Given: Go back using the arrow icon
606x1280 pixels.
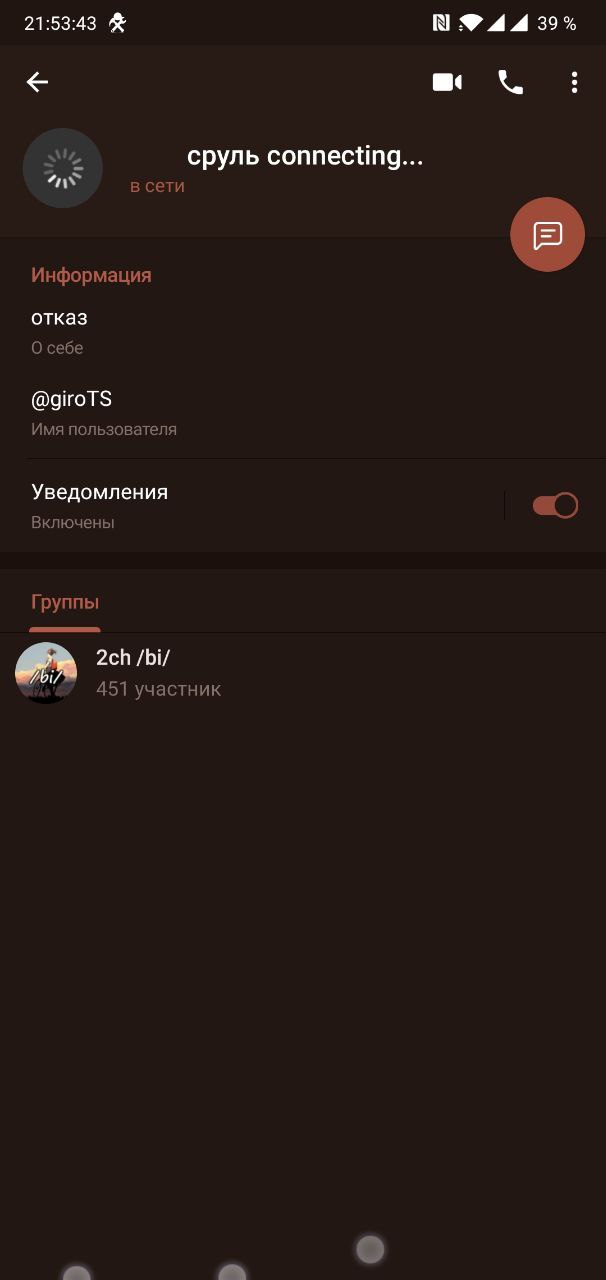Looking at the screenshot, I should point(37,82).
